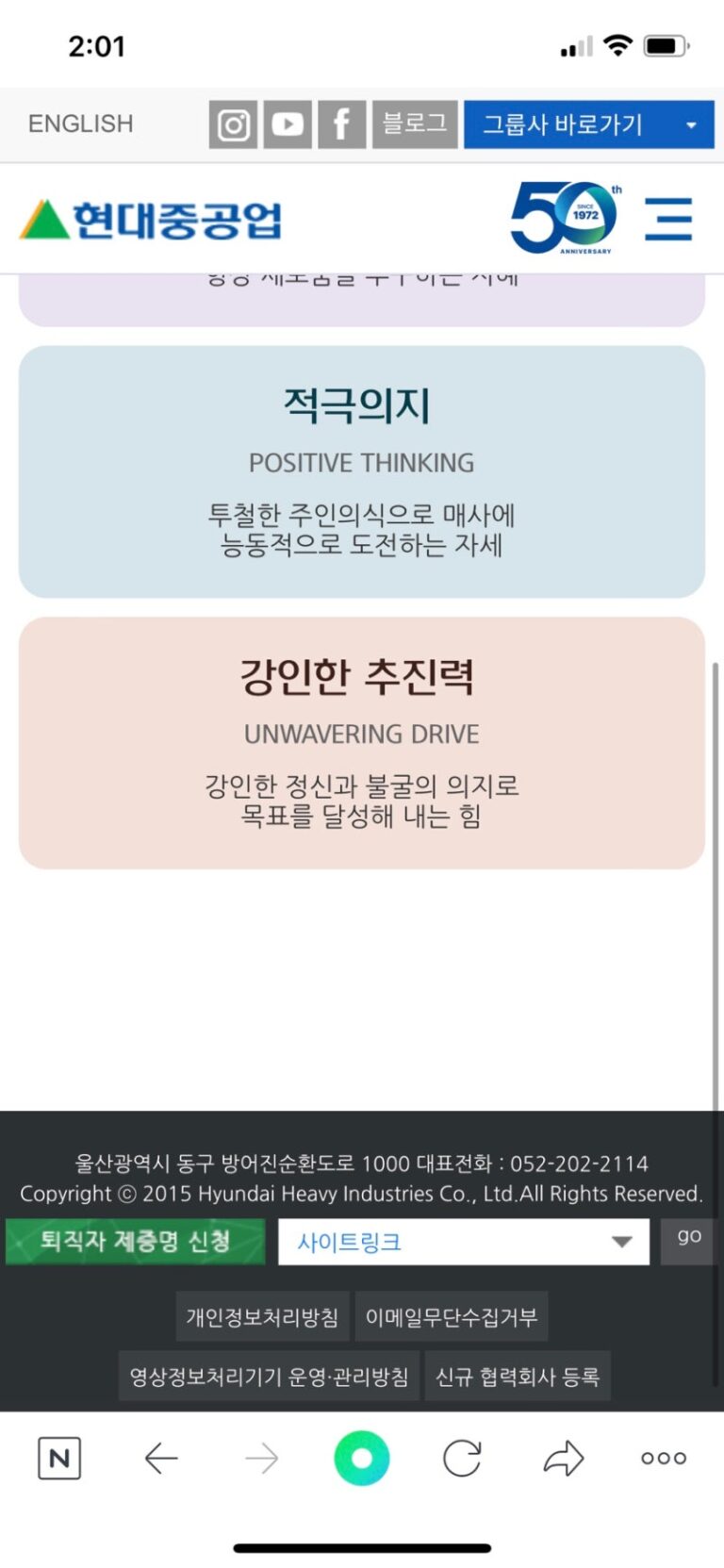Tap the go button

click(x=688, y=1238)
